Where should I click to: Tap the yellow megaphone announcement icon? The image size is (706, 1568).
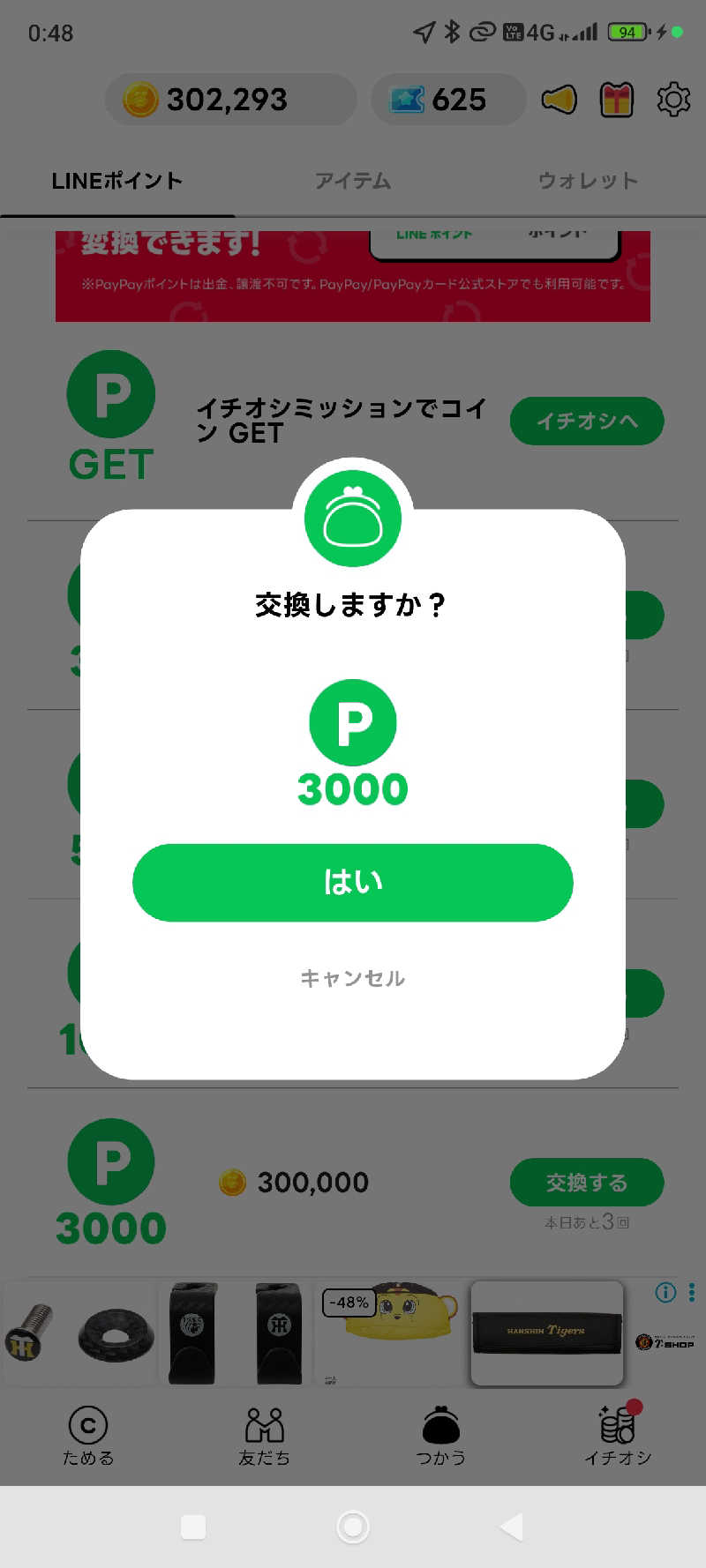point(560,100)
